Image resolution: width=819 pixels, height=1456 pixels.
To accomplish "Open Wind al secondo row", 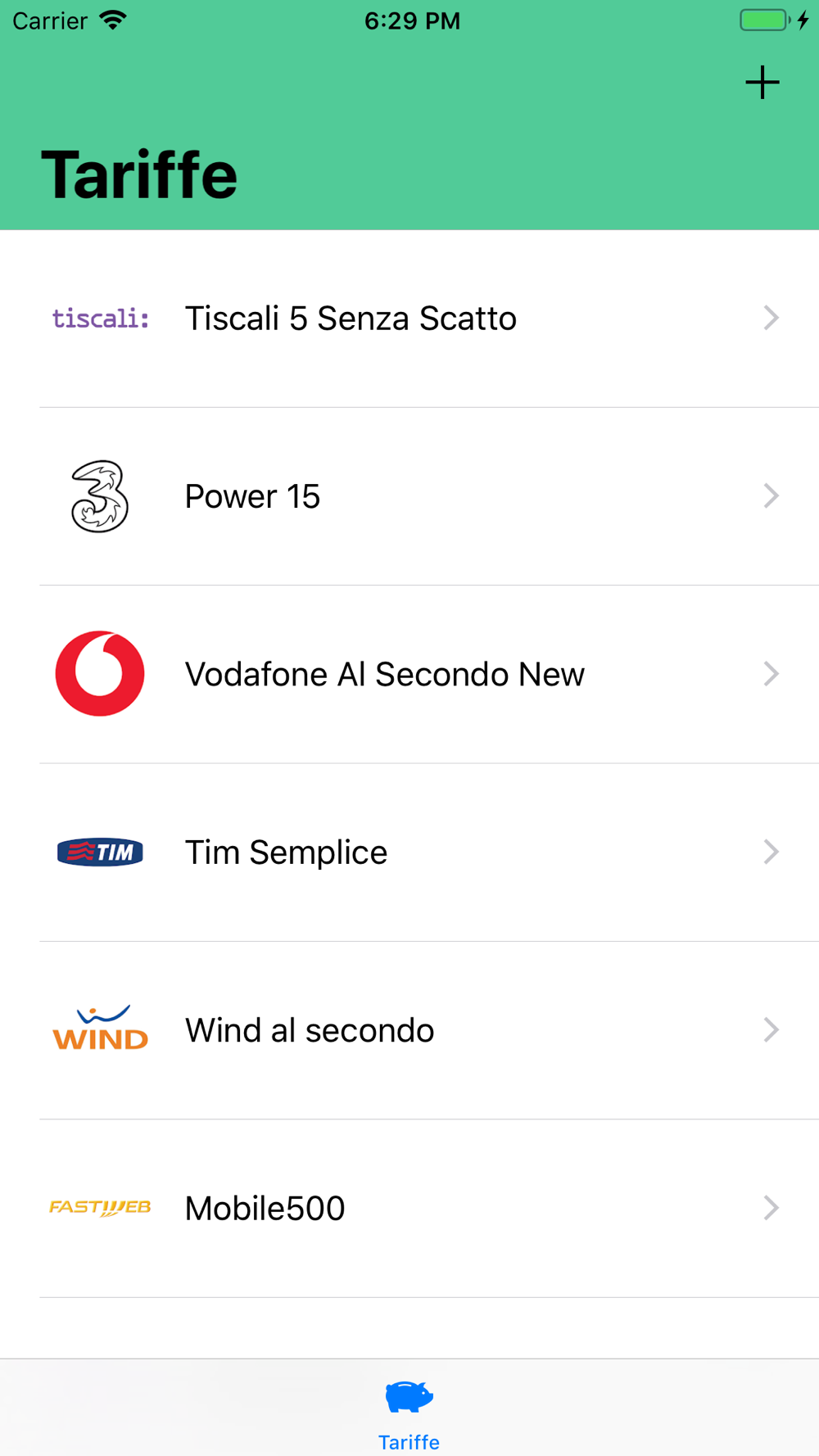I will point(409,1030).
